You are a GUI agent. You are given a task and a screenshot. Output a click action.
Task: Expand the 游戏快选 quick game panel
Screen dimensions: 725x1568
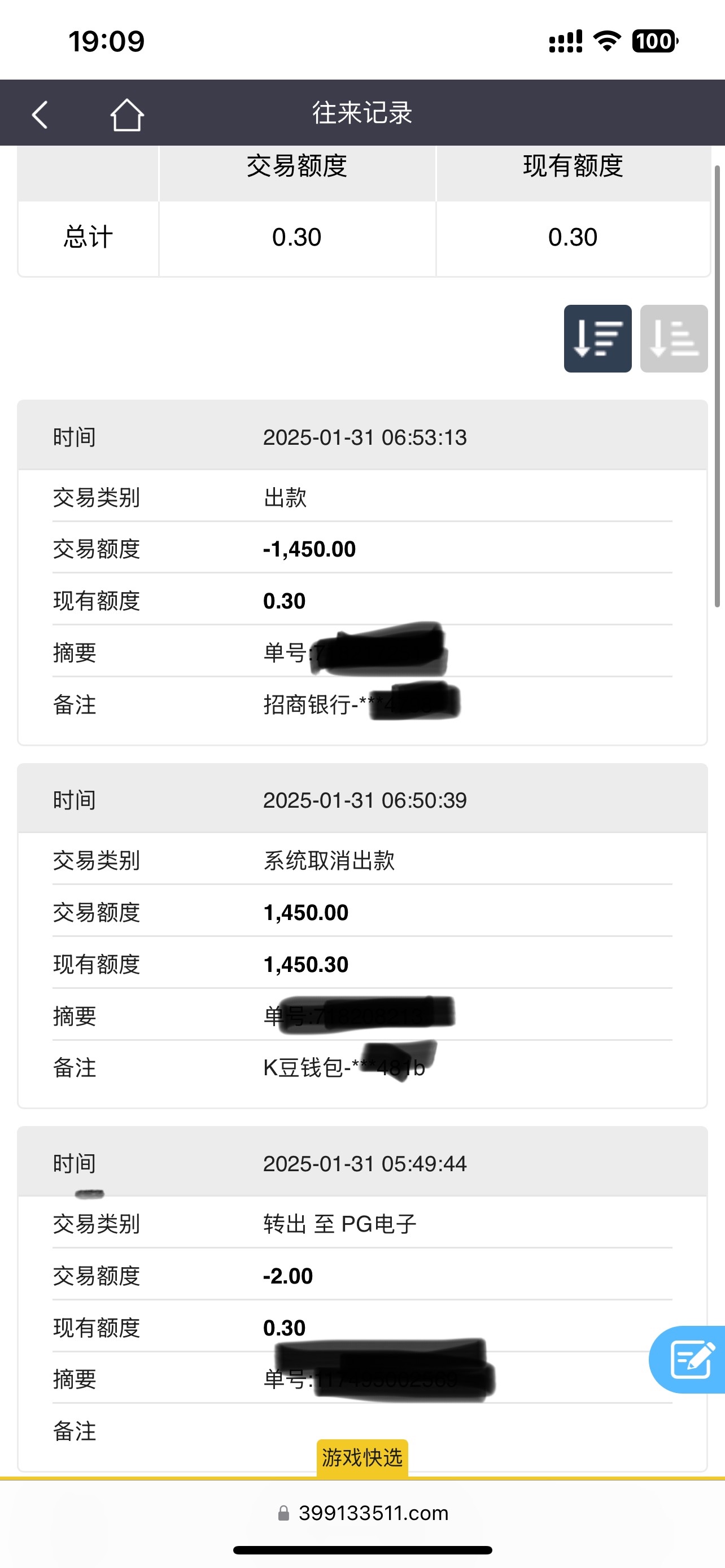point(362,1457)
